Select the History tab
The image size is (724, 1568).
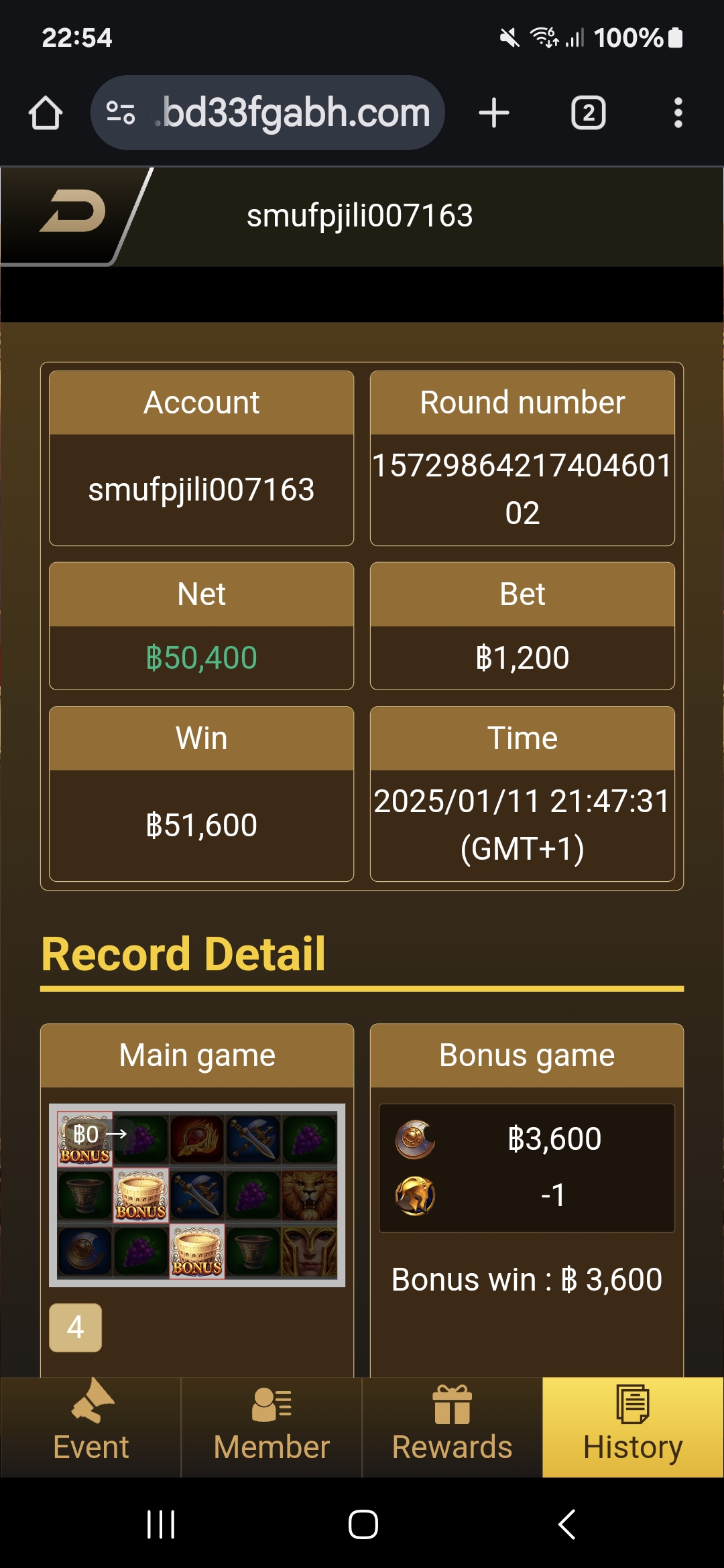633,1426
